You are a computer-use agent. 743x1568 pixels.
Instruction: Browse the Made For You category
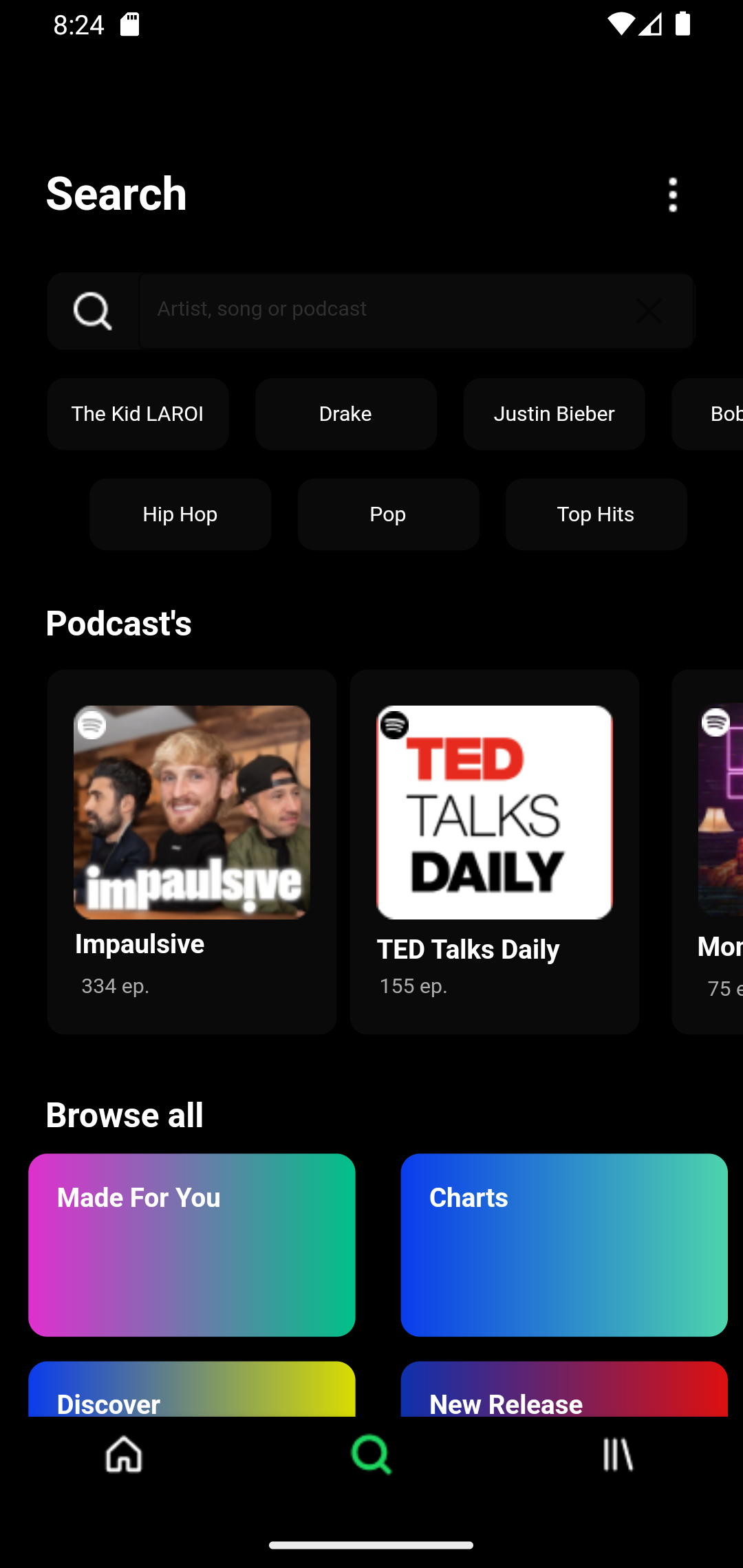[191, 1245]
